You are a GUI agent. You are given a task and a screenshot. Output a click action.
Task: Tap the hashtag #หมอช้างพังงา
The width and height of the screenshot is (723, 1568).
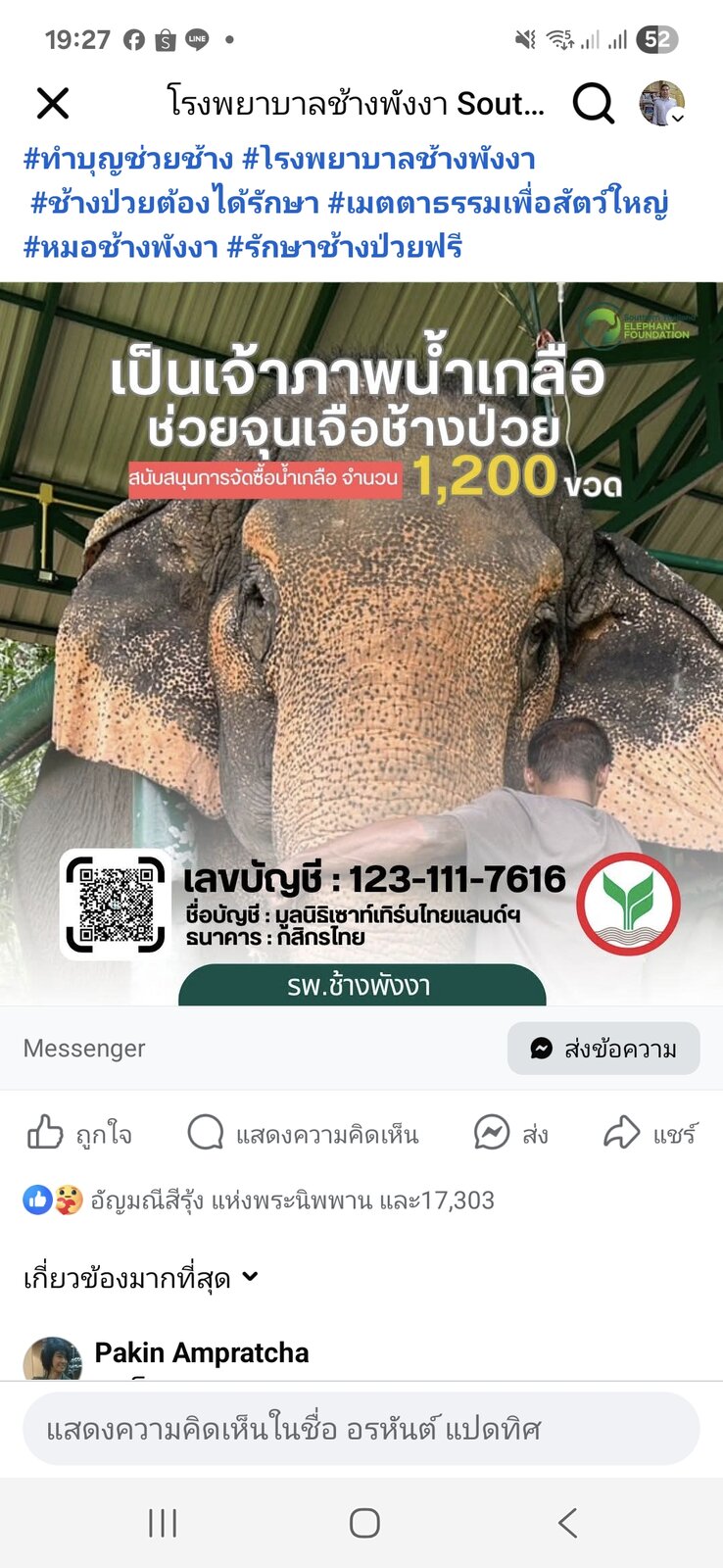click(x=120, y=246)
